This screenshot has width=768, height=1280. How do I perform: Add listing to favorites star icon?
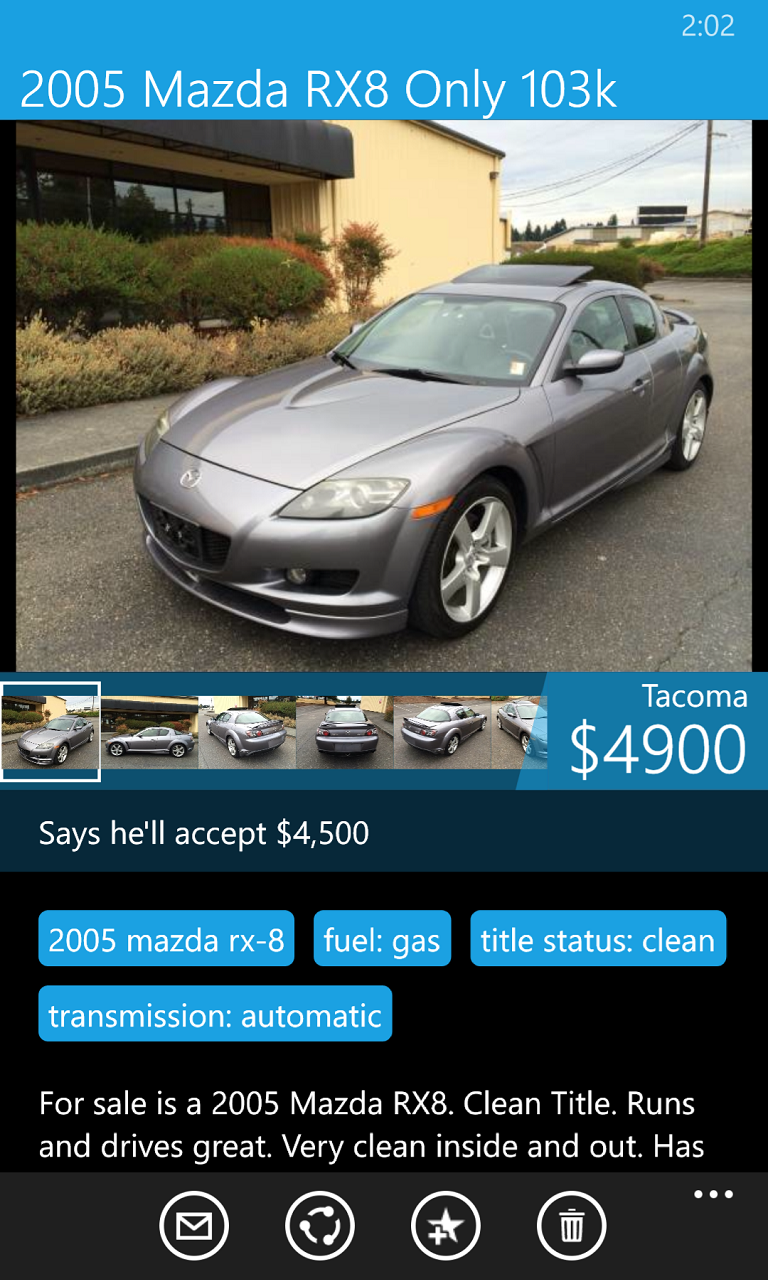coord(446,1225)
